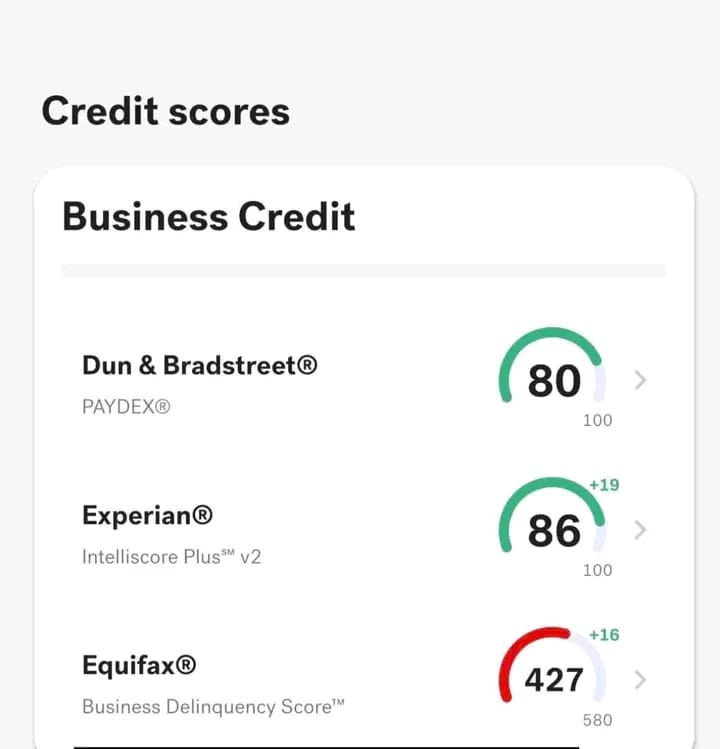Open Equifax Business Delinquency Score details
Viewport: 720px width, 749px height.
click(640, 680)
